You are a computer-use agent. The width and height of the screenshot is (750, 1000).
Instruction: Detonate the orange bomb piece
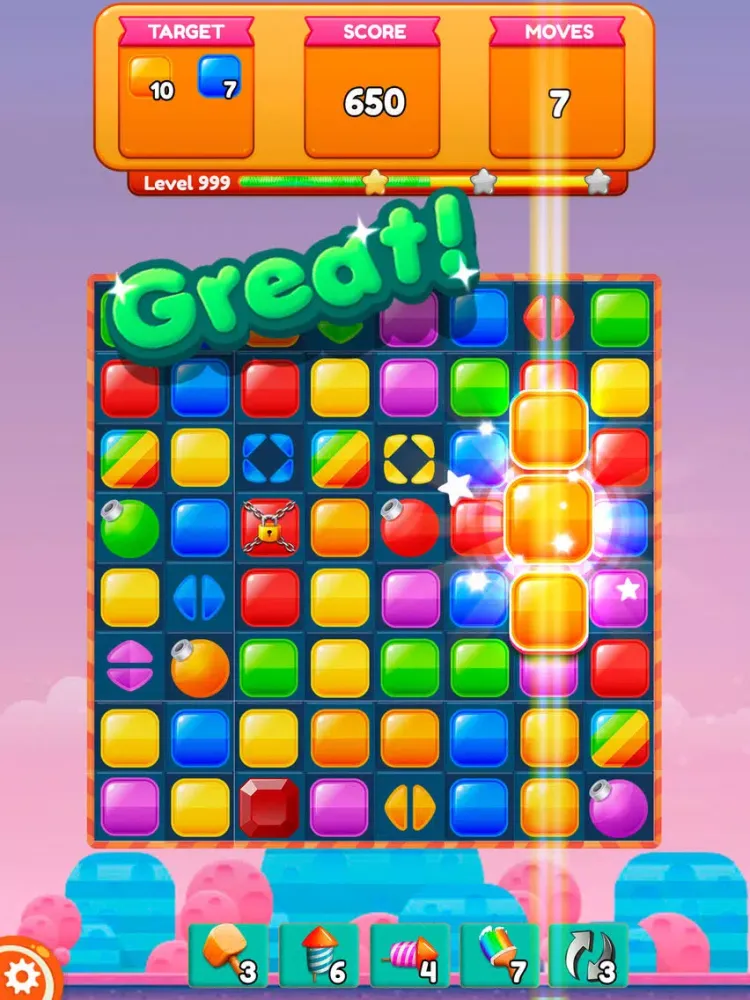pyautogui.click(x=200, y=668)
